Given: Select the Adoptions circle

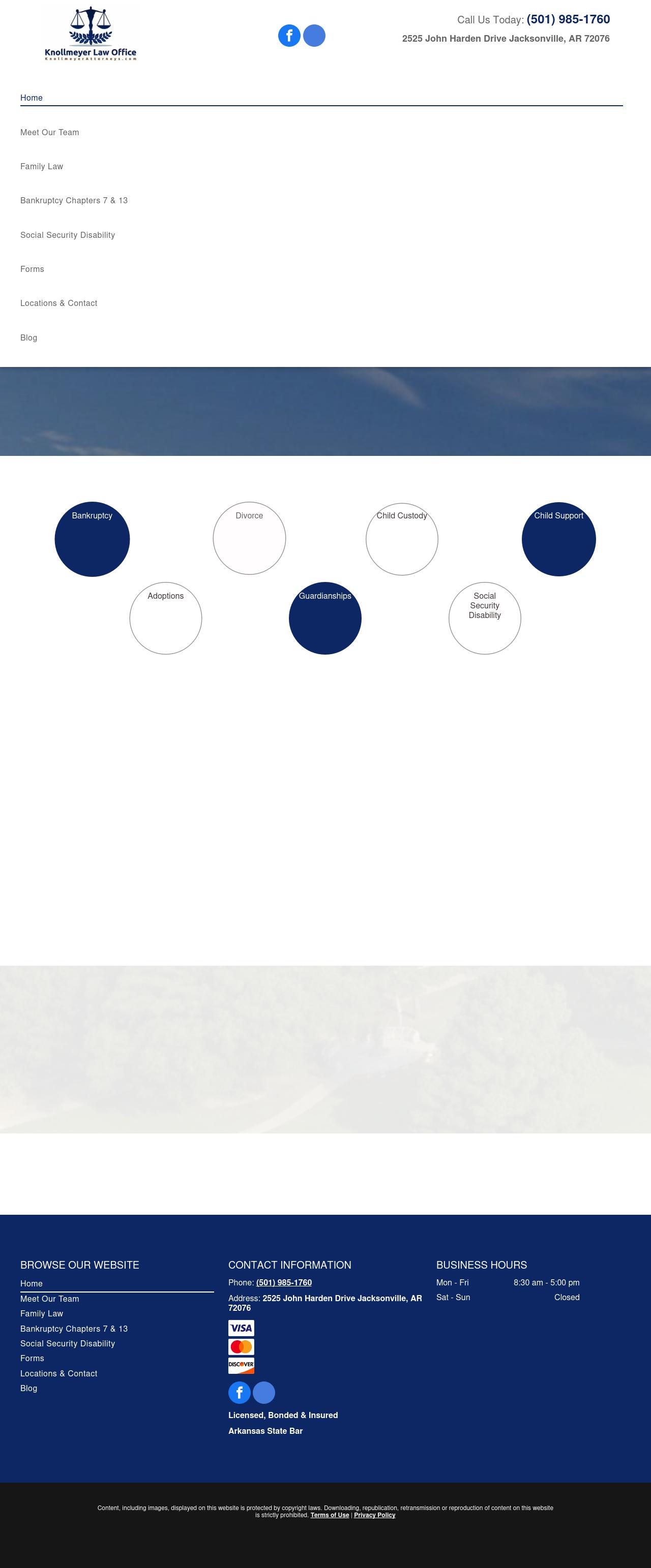Looking at the screenshot, I should pos(166,619).
